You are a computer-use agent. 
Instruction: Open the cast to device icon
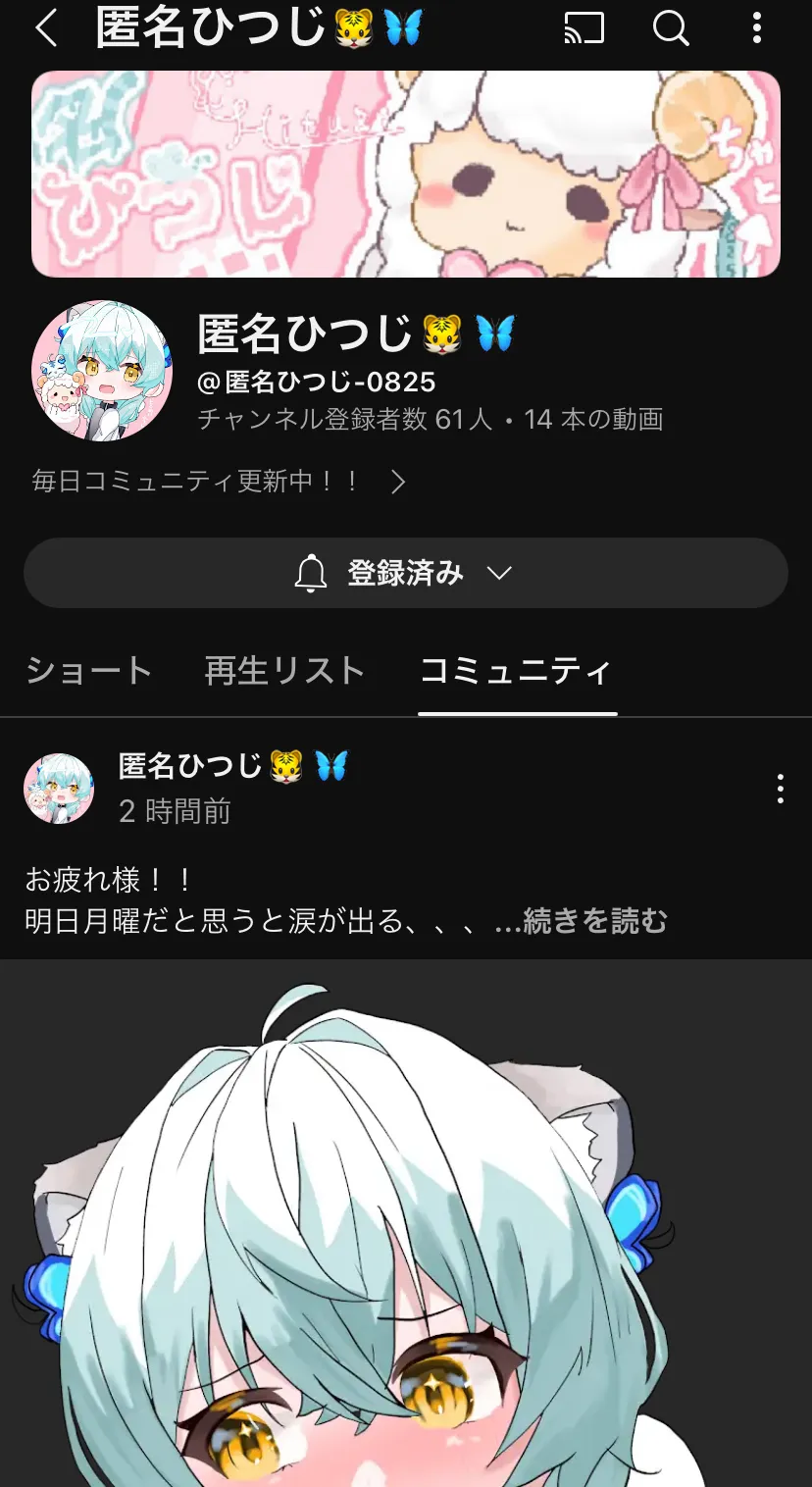(x=585, y=28)
